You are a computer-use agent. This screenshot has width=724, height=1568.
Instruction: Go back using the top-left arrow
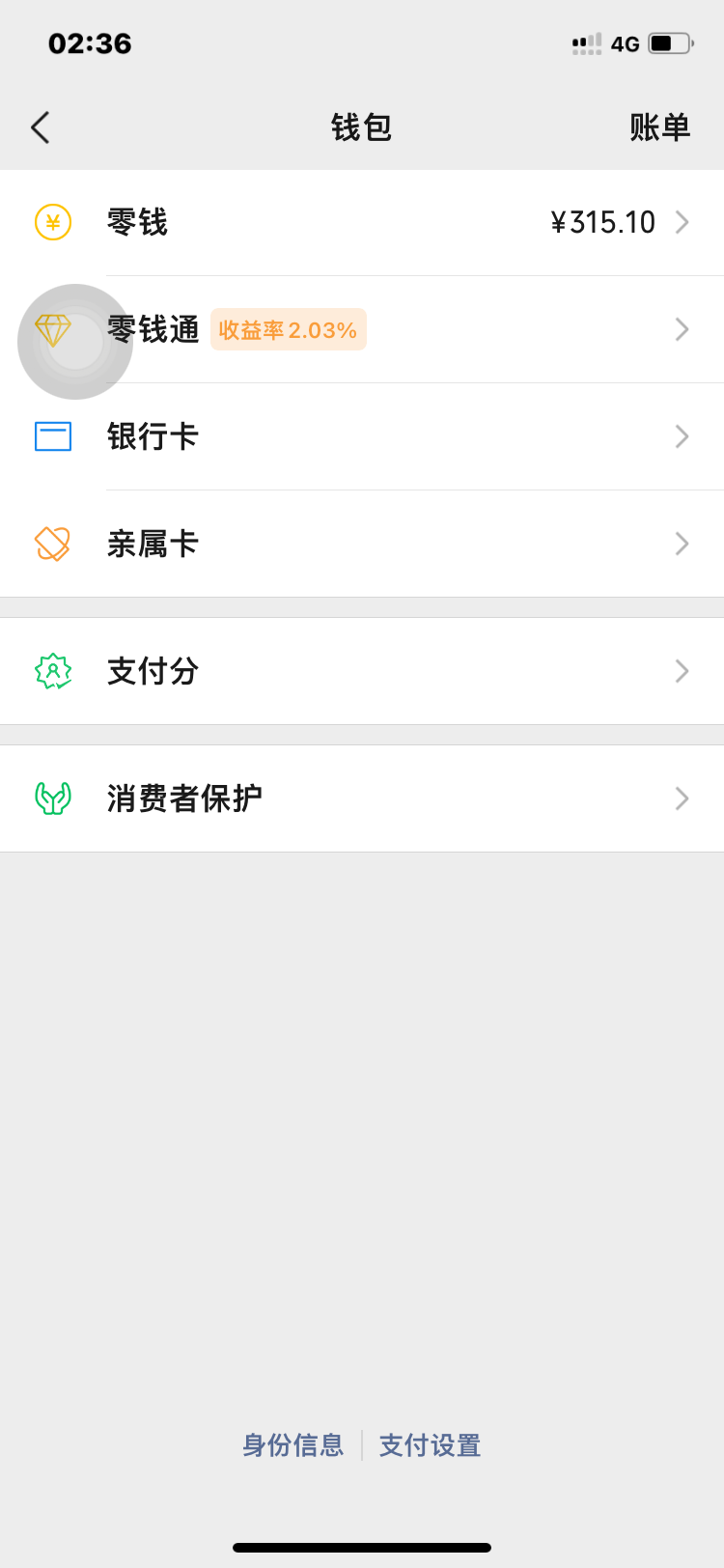[x=40, y=127]
